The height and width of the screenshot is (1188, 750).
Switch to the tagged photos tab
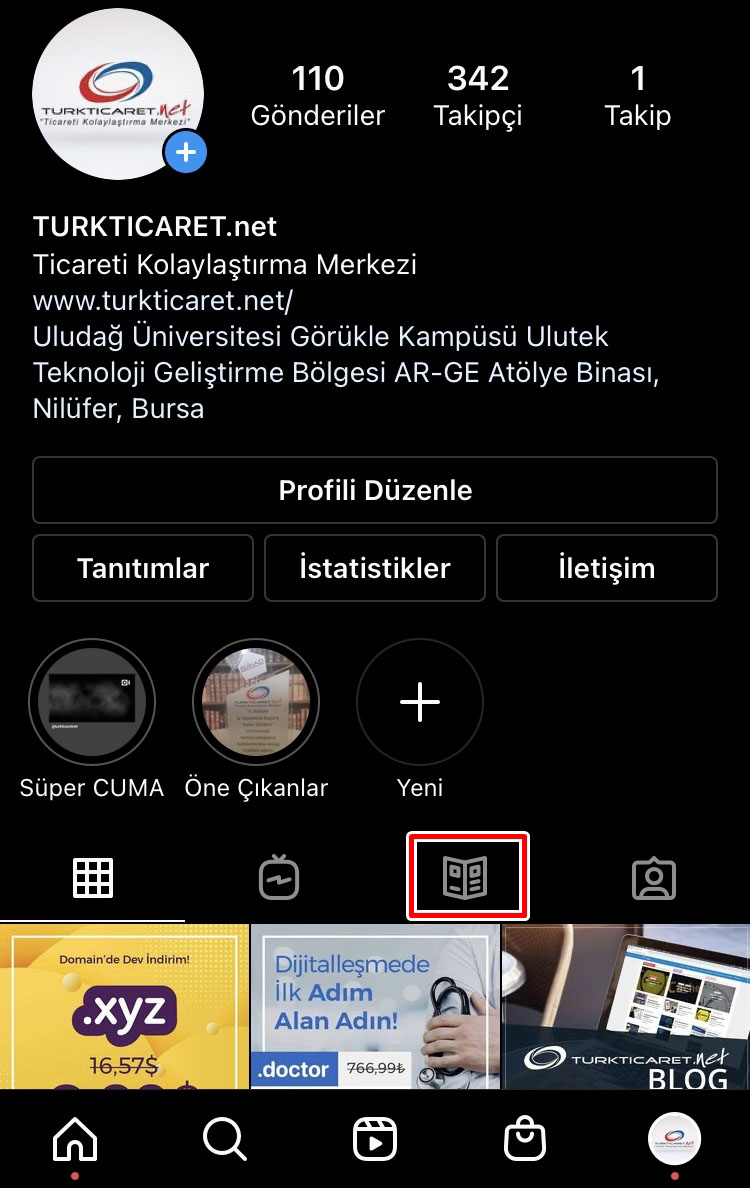pos(654,878)
